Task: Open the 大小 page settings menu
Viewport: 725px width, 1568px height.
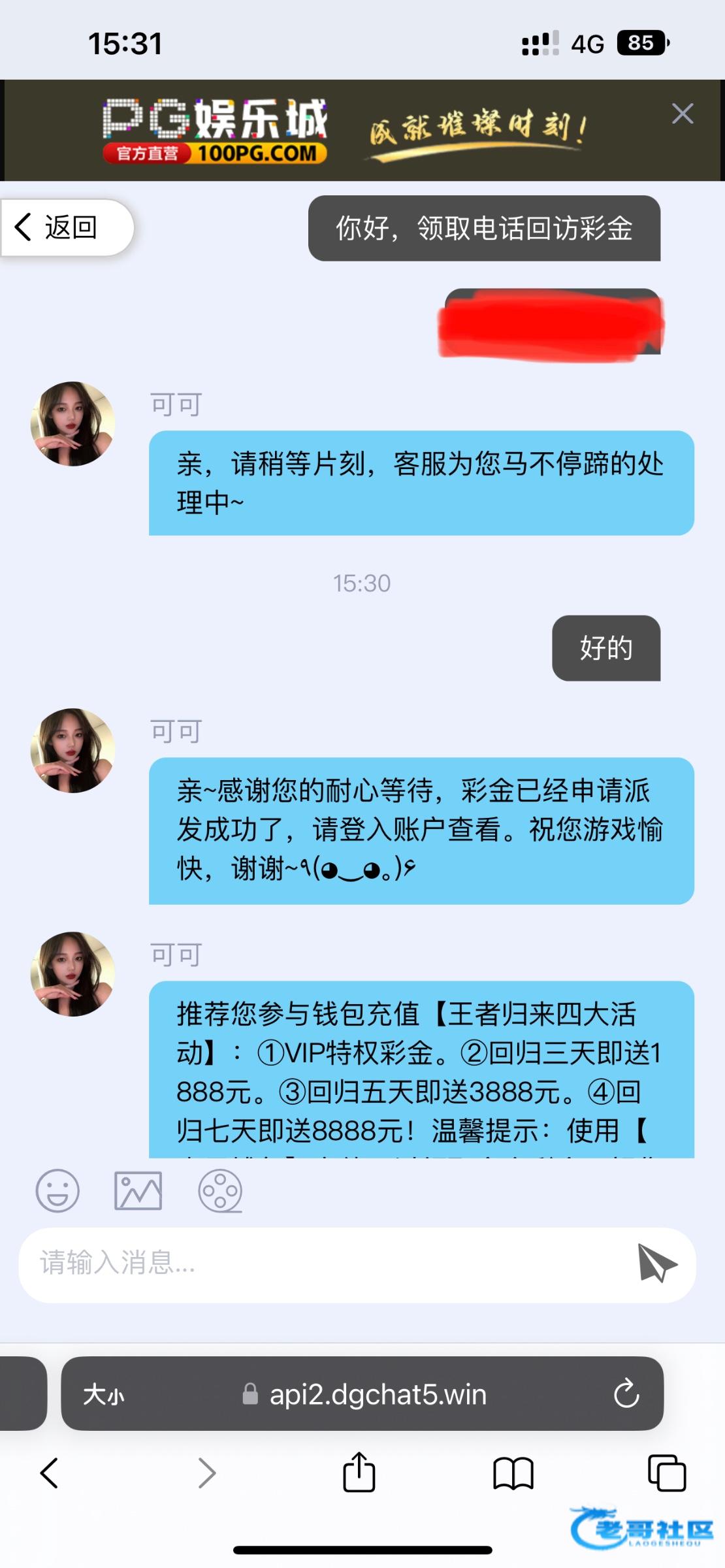Action: (x=104, y=1395)
